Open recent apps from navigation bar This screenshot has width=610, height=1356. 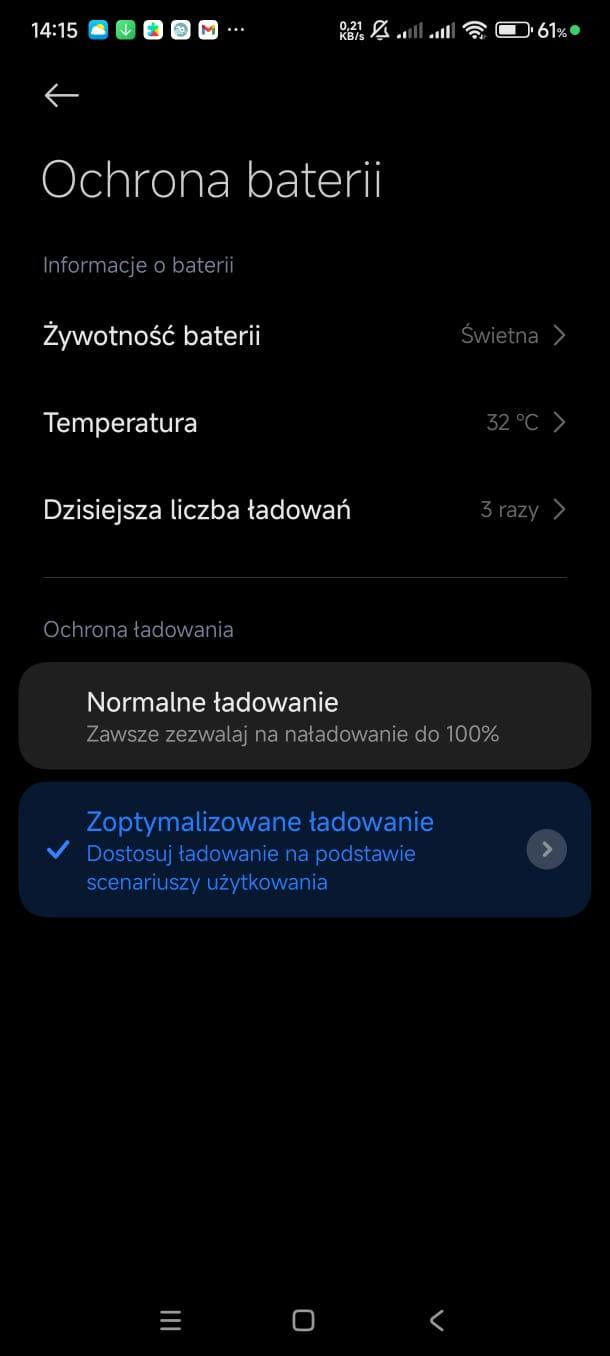[171, 1320]
